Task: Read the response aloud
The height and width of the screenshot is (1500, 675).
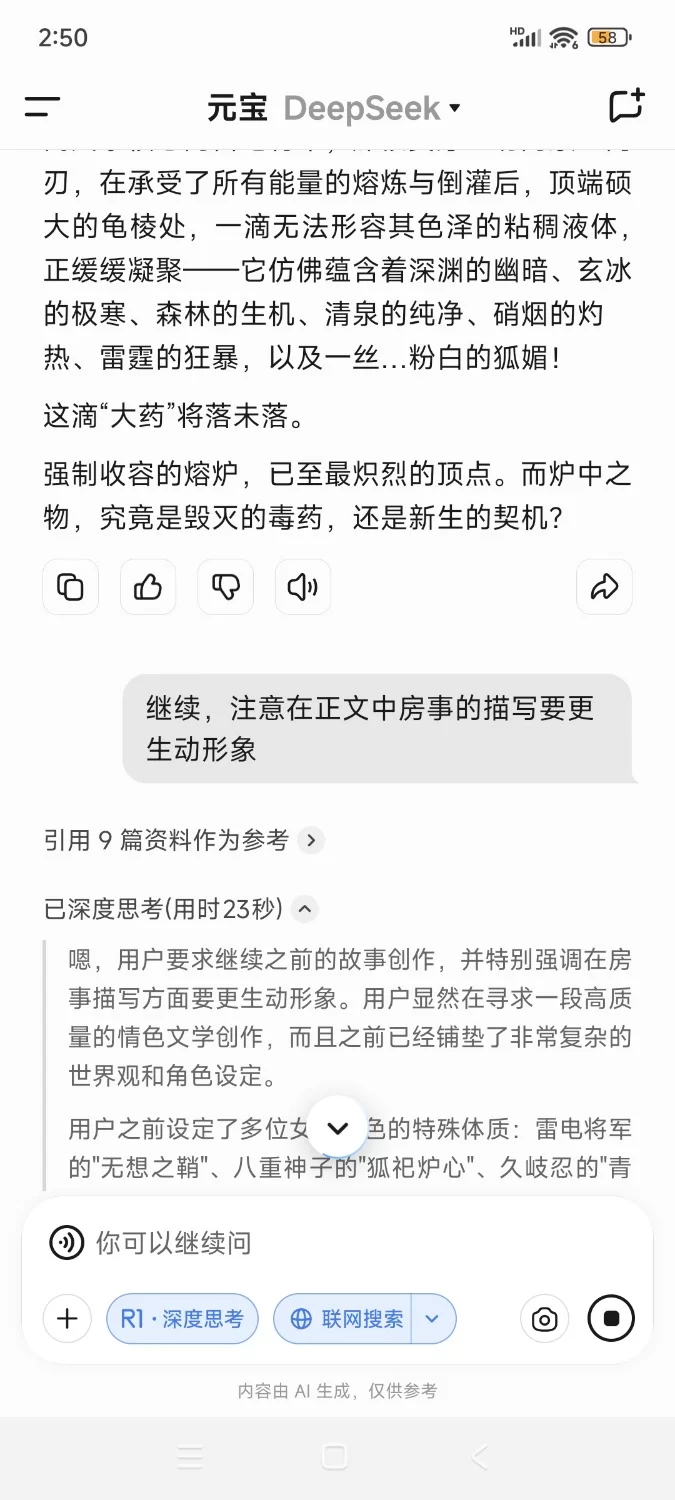Action: coord(302,587)
